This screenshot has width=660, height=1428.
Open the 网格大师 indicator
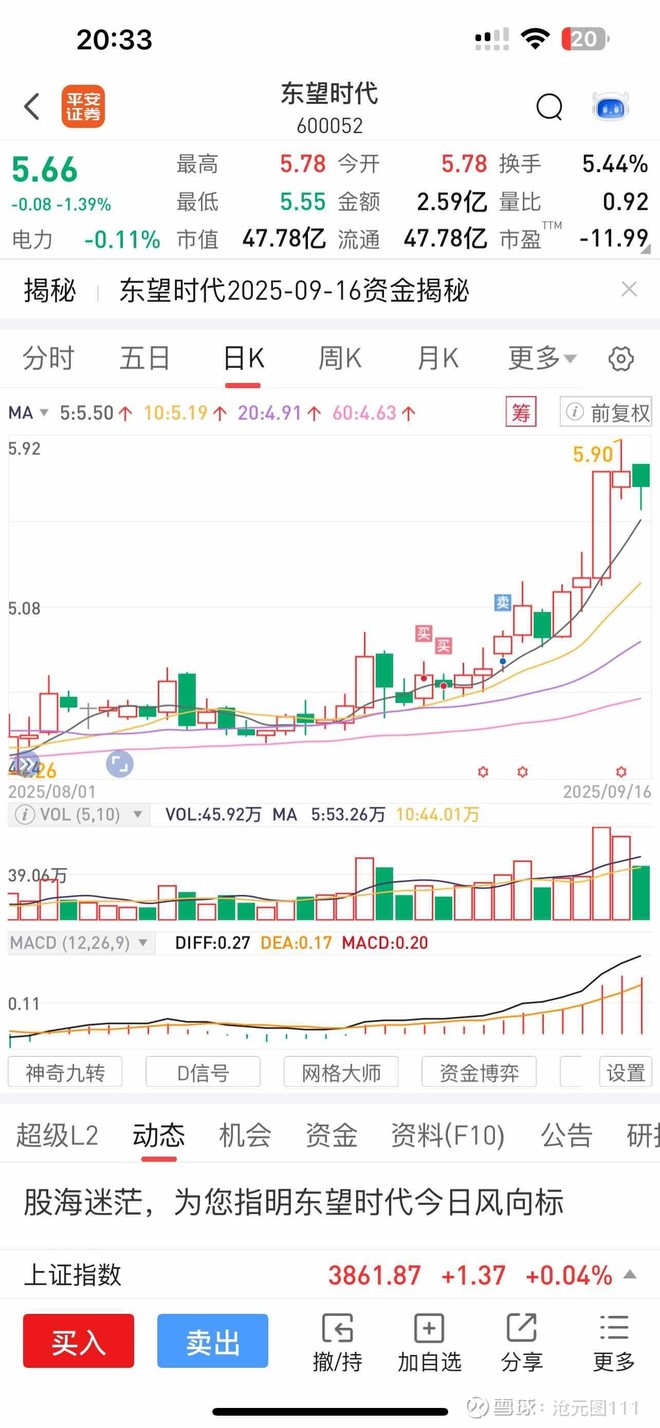(341, 1073)
